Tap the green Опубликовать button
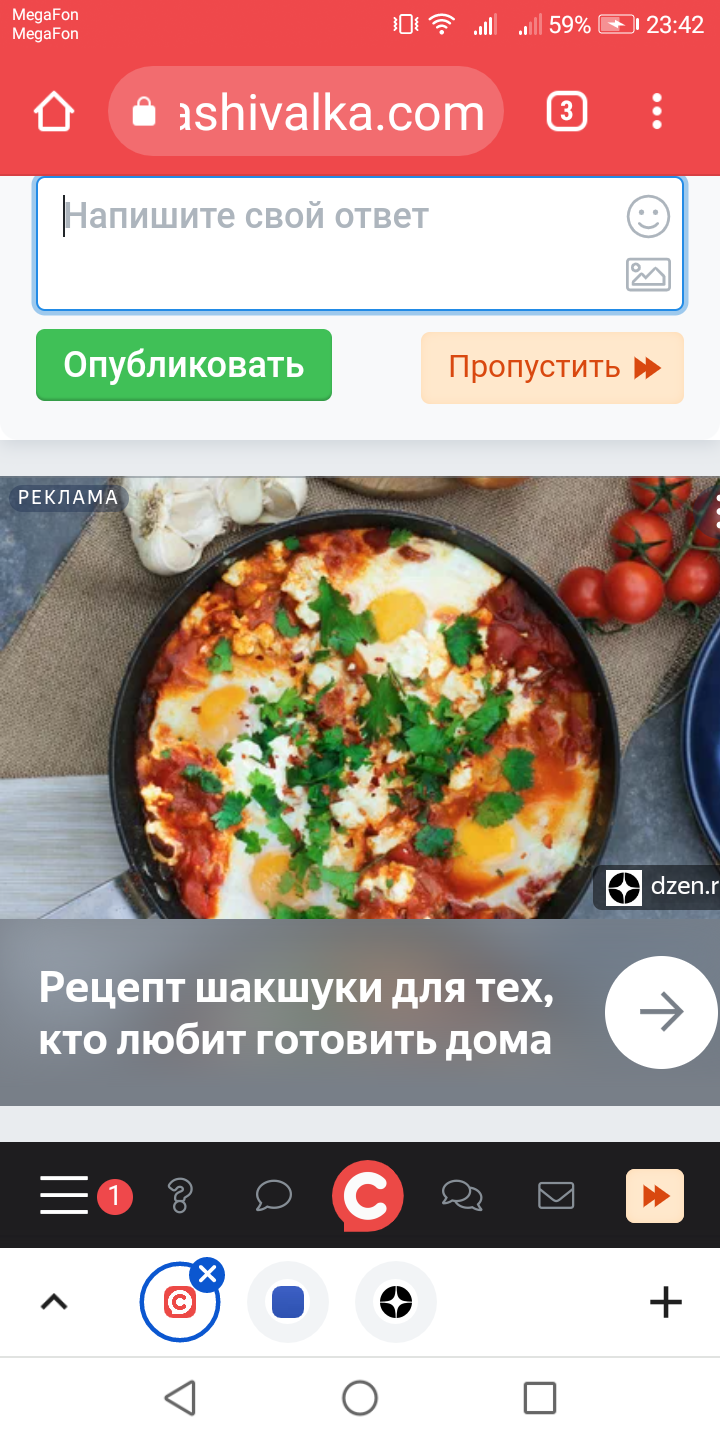Image resolution: width=720 pixels, height=1440 pixels. tap(184, 365)
